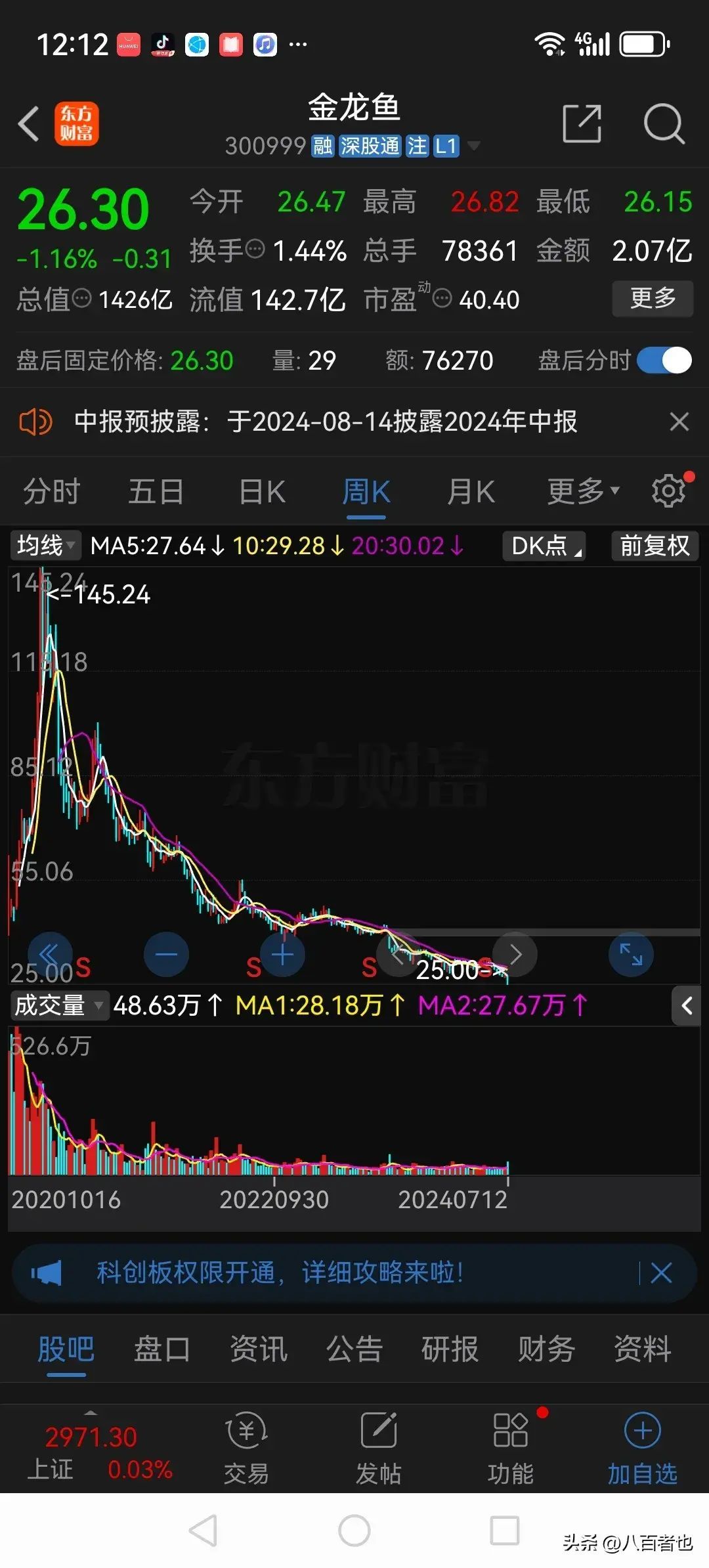Enter fullscreen chart mode
709x1568 pixels.
tap(630, 954)
